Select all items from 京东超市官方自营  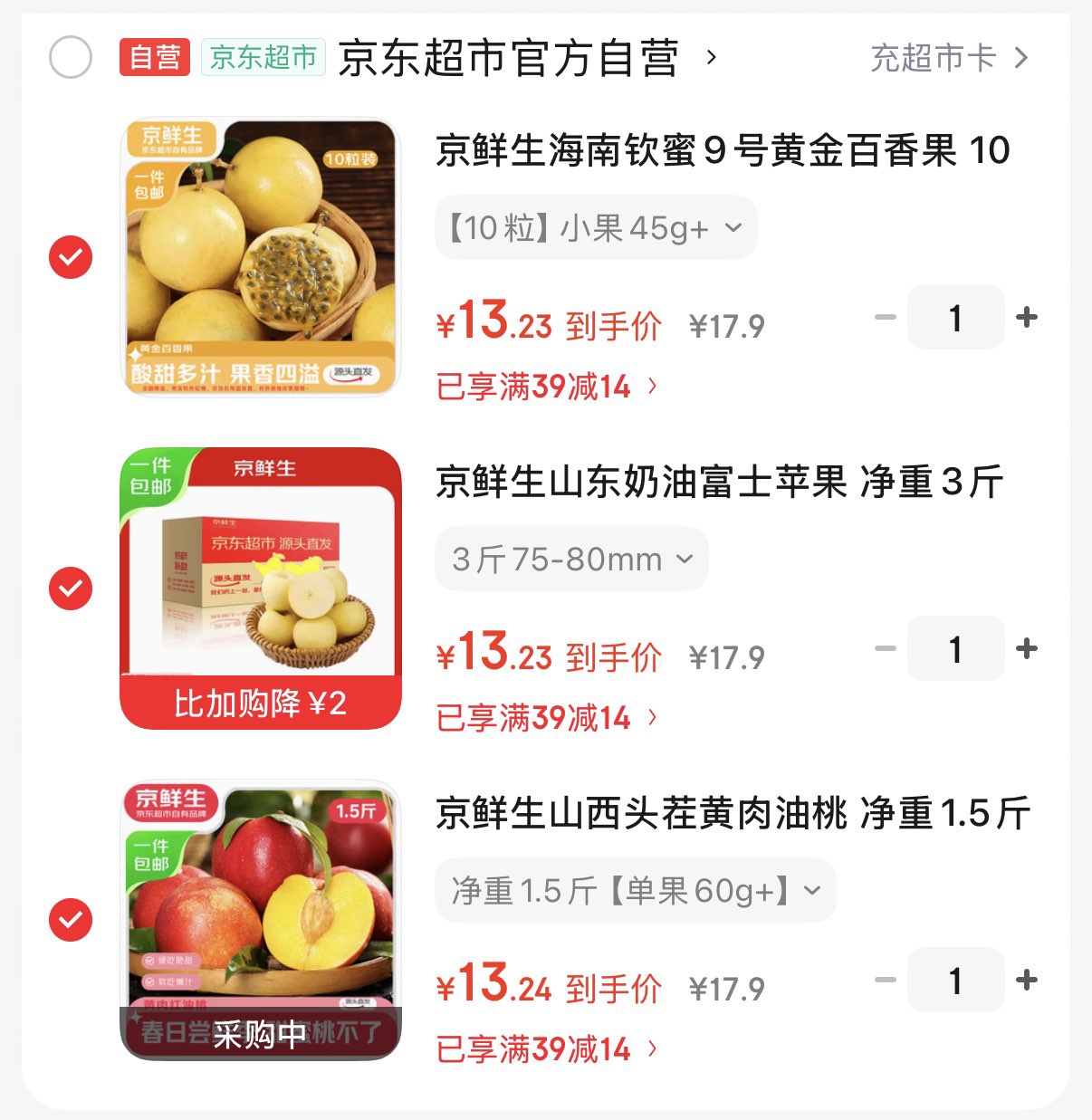(x=71, y=58)
